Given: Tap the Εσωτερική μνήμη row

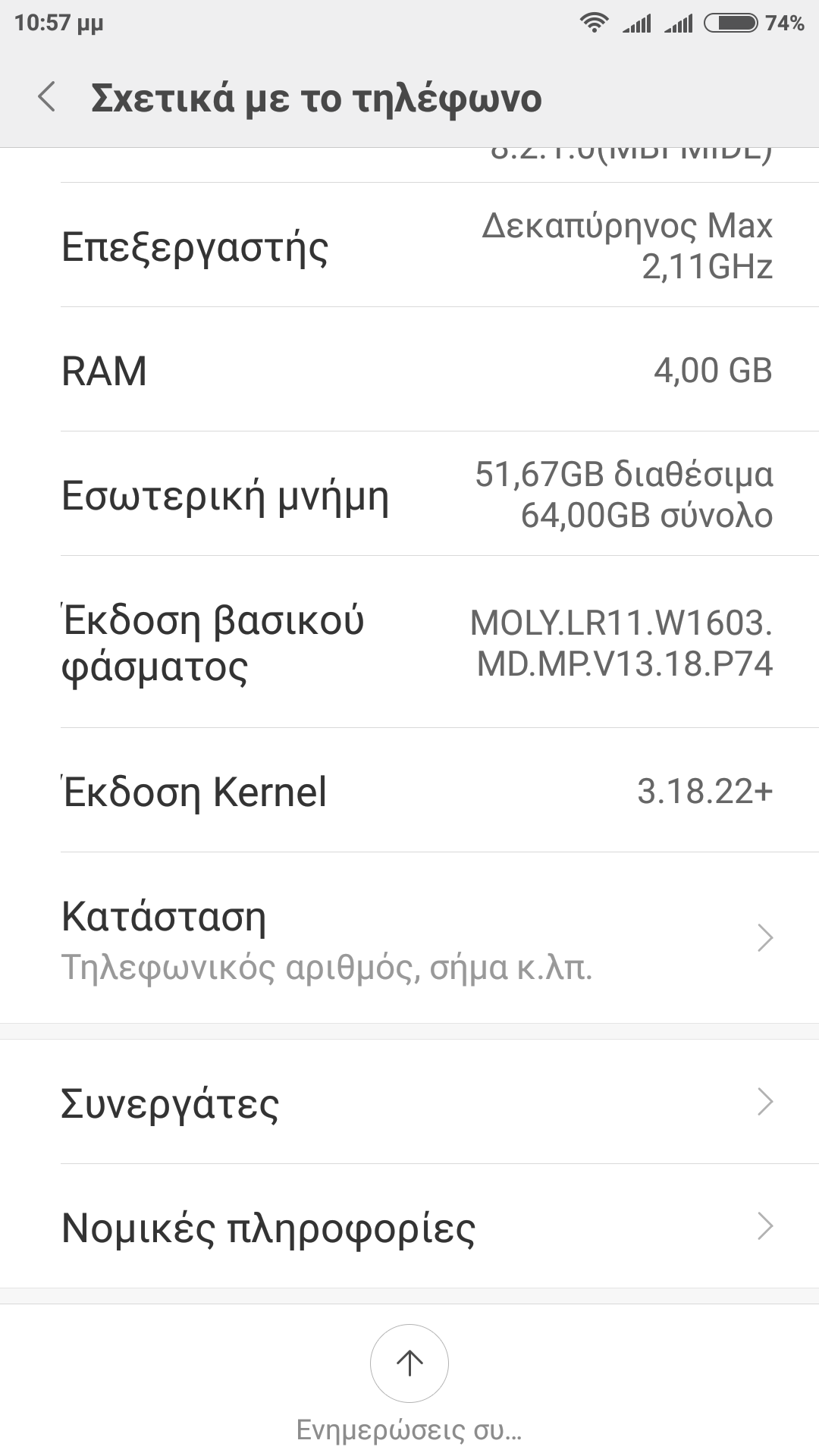Looking at the screenshot, I should pyautogui.click(x=409, y=494).
